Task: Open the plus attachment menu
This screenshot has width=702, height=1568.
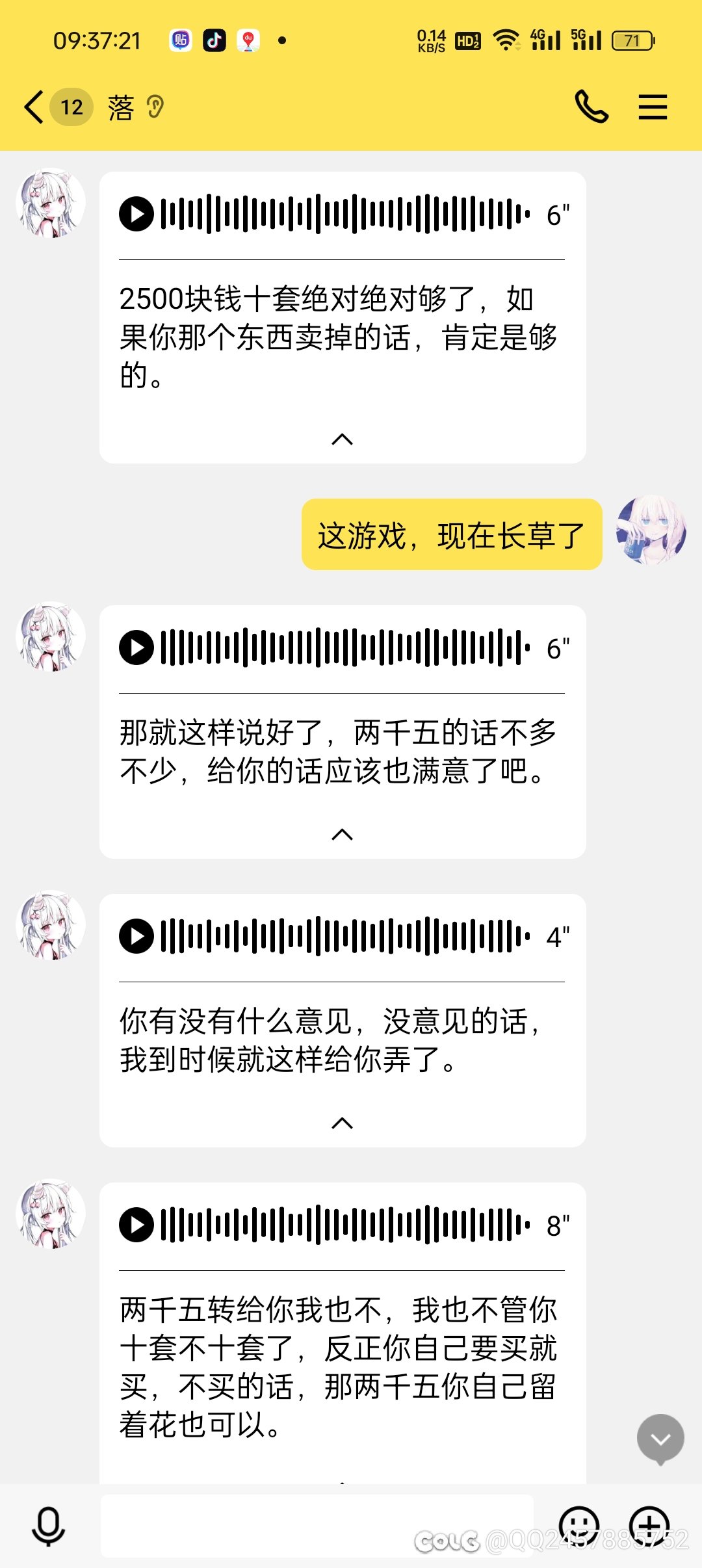Action: click(649, 1525)
